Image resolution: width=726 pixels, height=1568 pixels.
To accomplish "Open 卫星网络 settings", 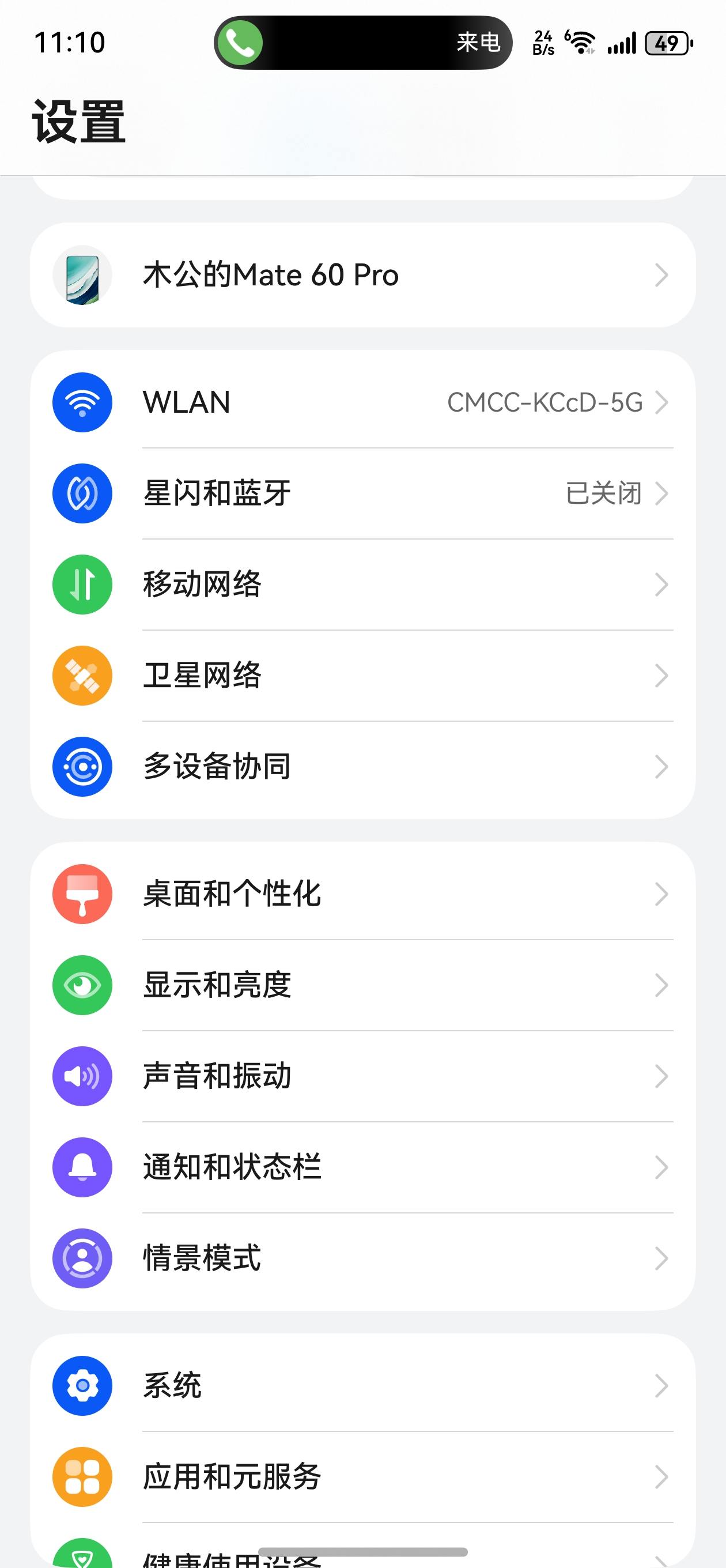I will [362, 676].
